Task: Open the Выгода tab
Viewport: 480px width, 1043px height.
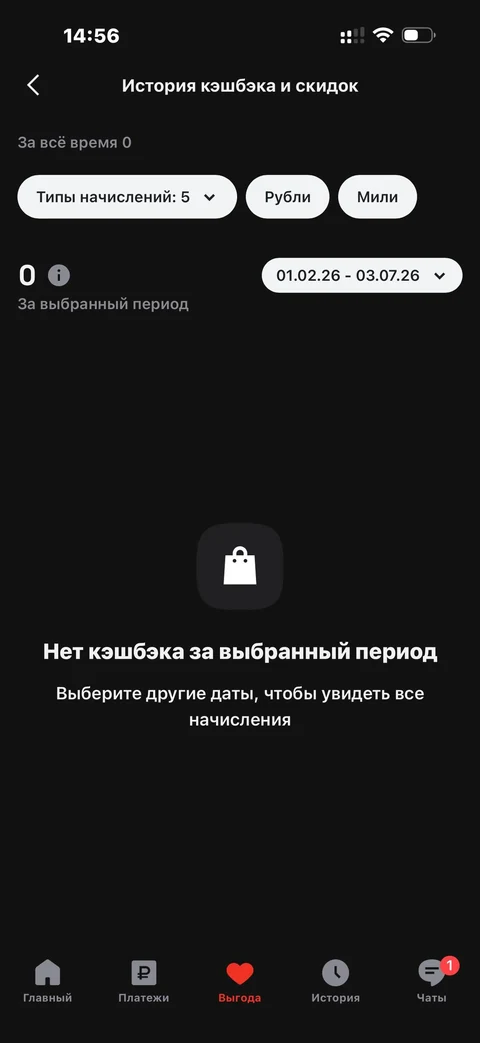Action: point(239,981)
